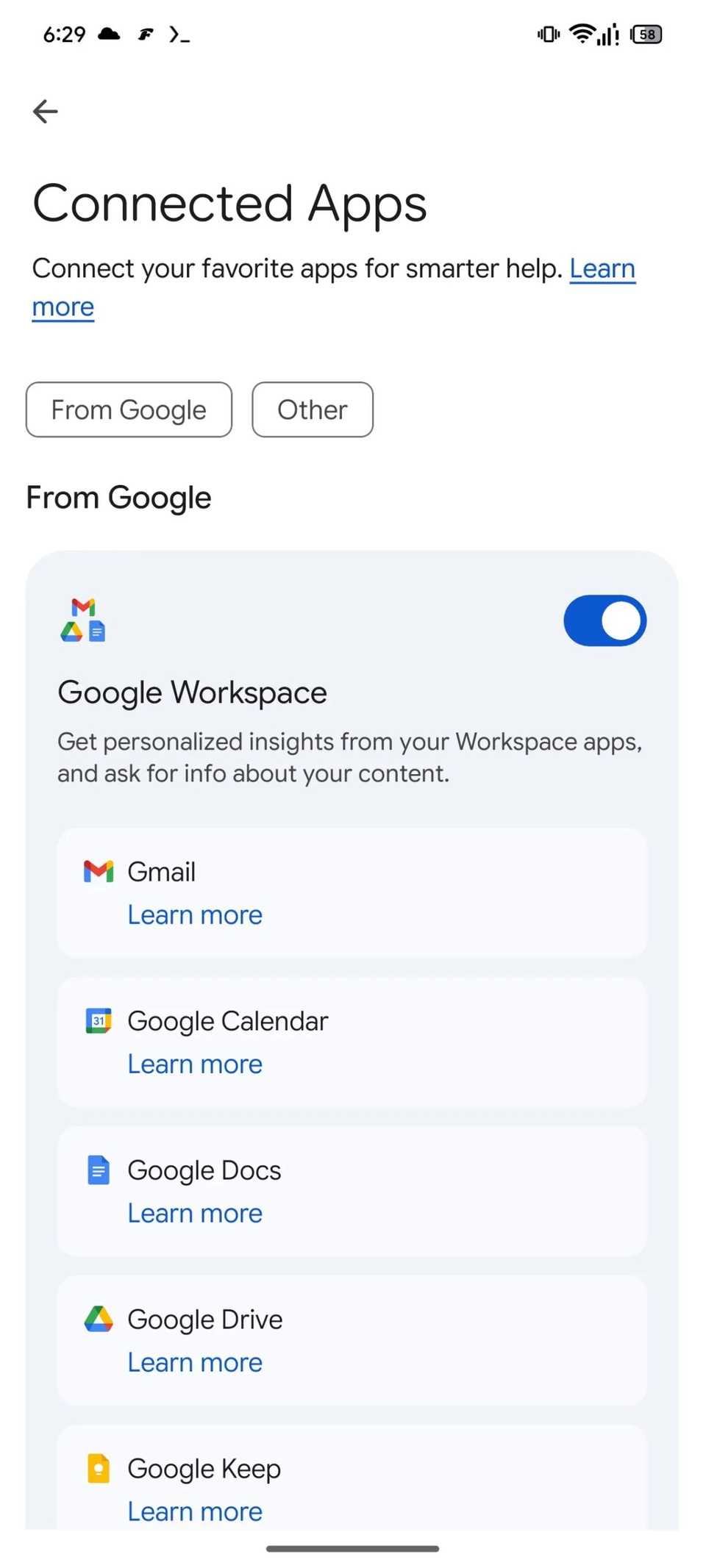Select the From Google filter chip
Image resolution: width=706 pixels, height=1568 pixels.
coord(128,409)
